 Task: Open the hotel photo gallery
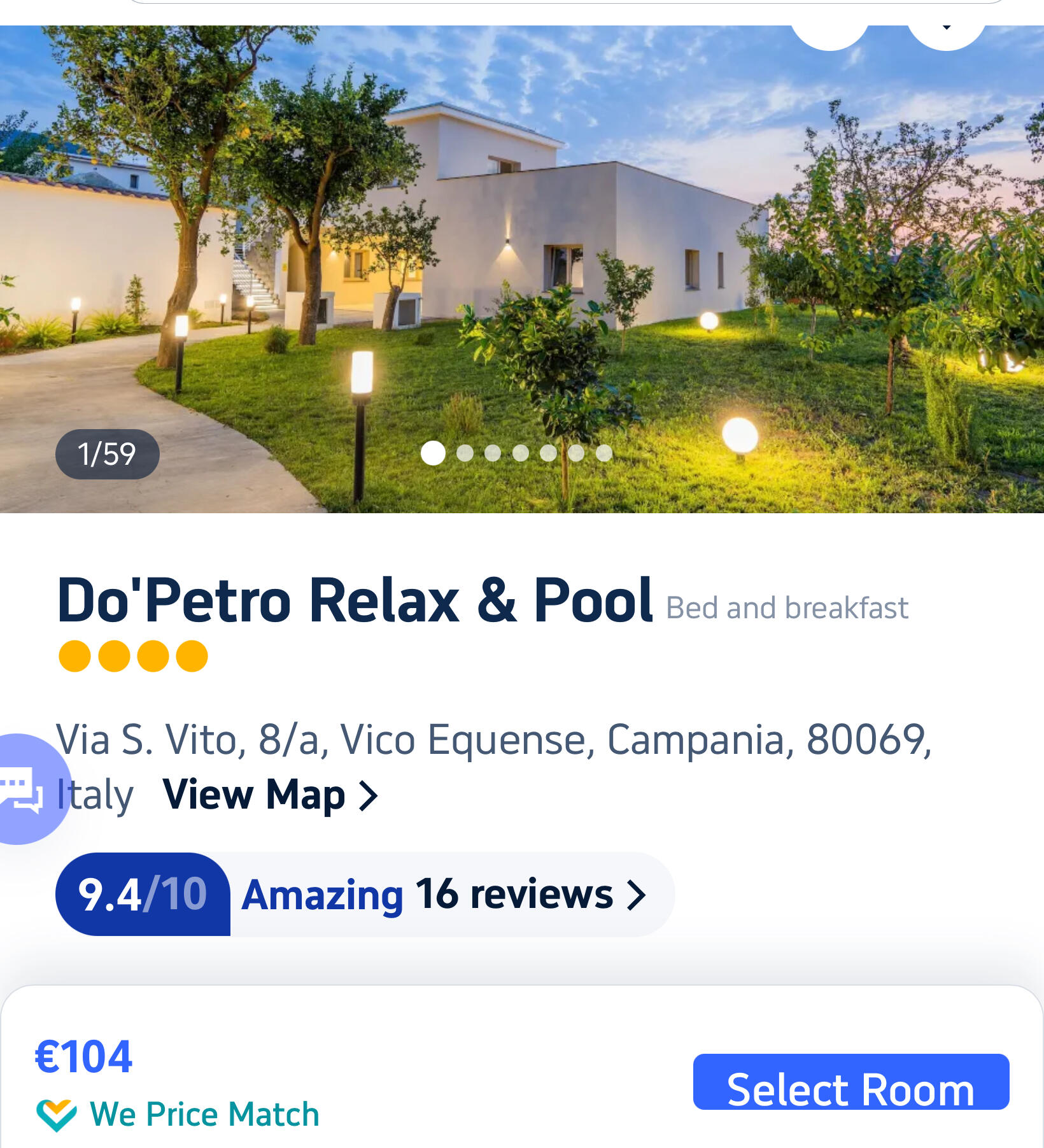(522, 267)
